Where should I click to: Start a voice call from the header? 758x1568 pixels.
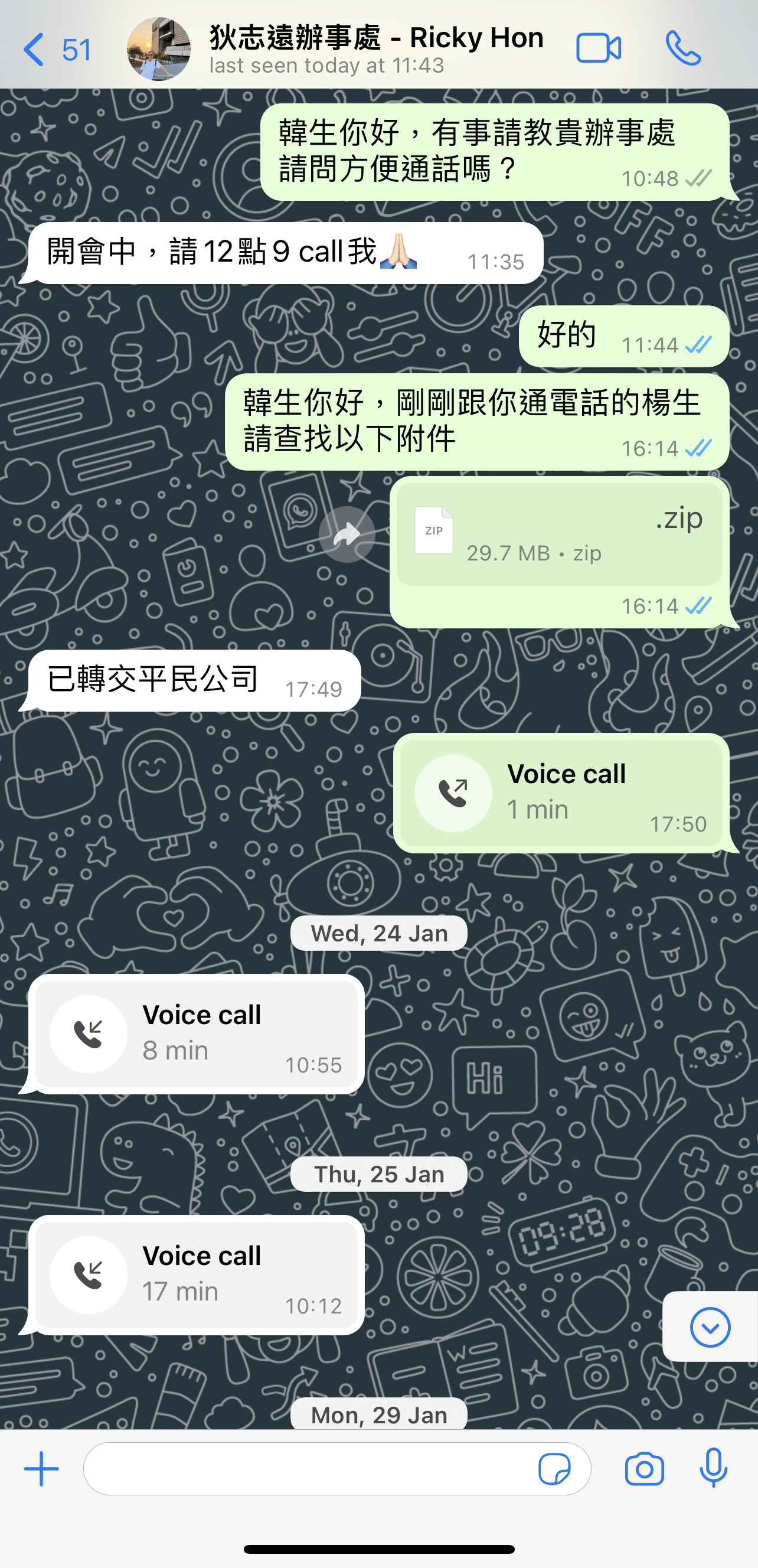click(683, 48)
